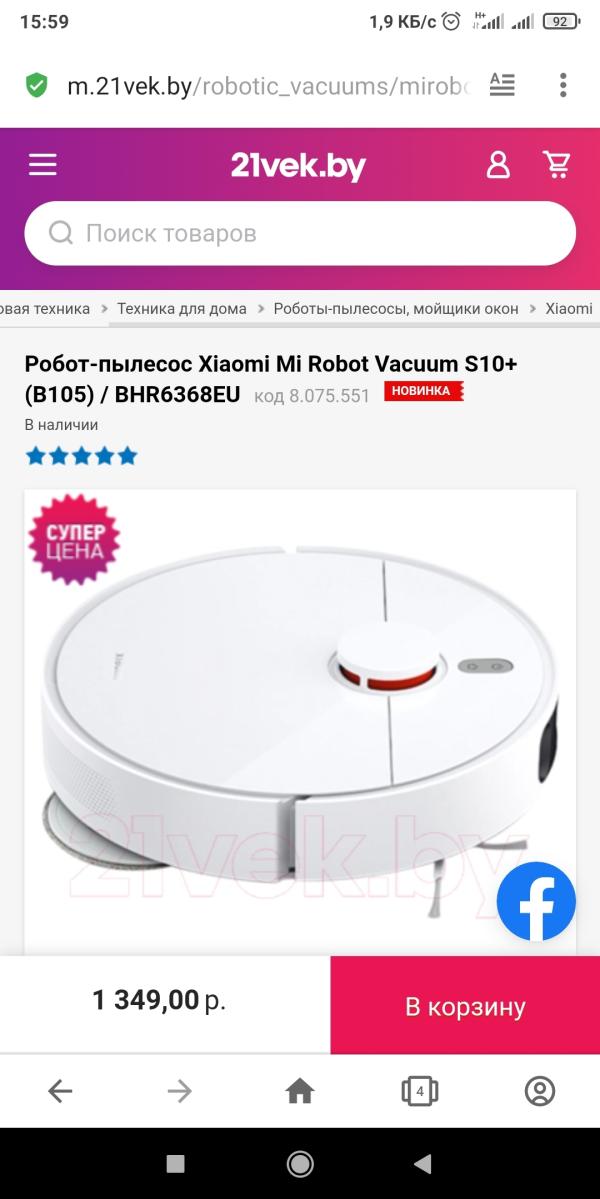The width and height of the screenshot is (600, 1199).
Task: Add the vacuum with В корзину
Action: 465,1006
